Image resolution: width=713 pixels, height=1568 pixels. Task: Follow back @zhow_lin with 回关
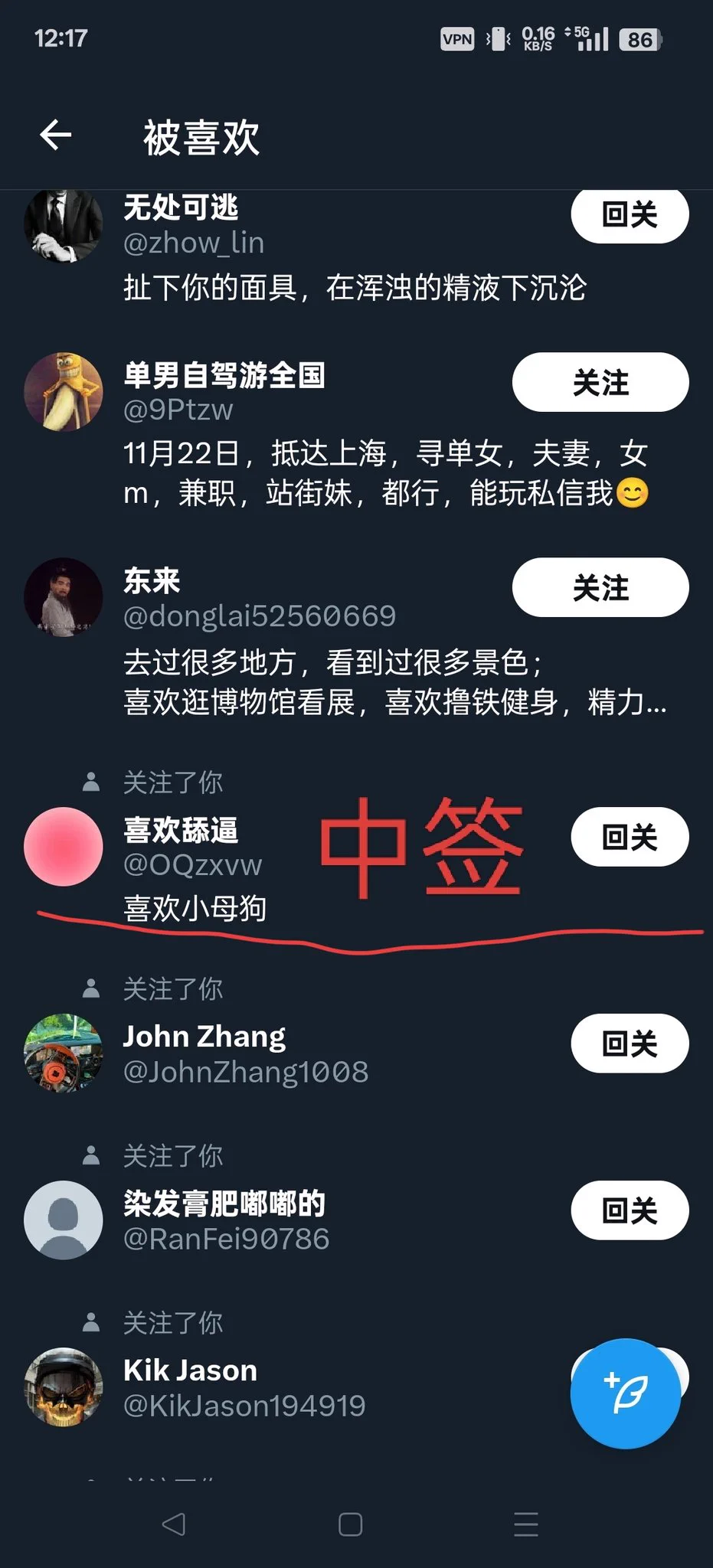(629, 215)
